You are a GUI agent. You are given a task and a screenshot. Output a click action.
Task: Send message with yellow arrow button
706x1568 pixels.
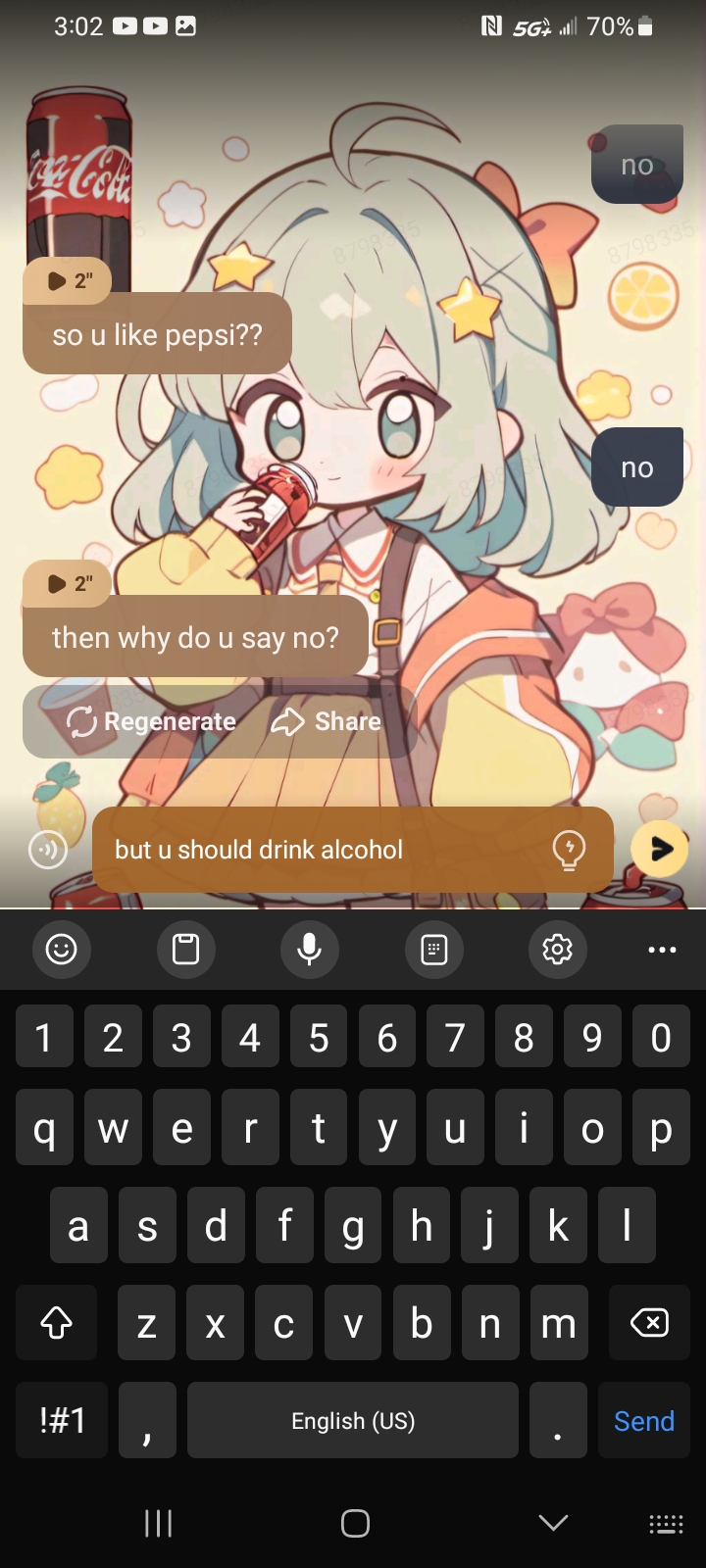659,849
